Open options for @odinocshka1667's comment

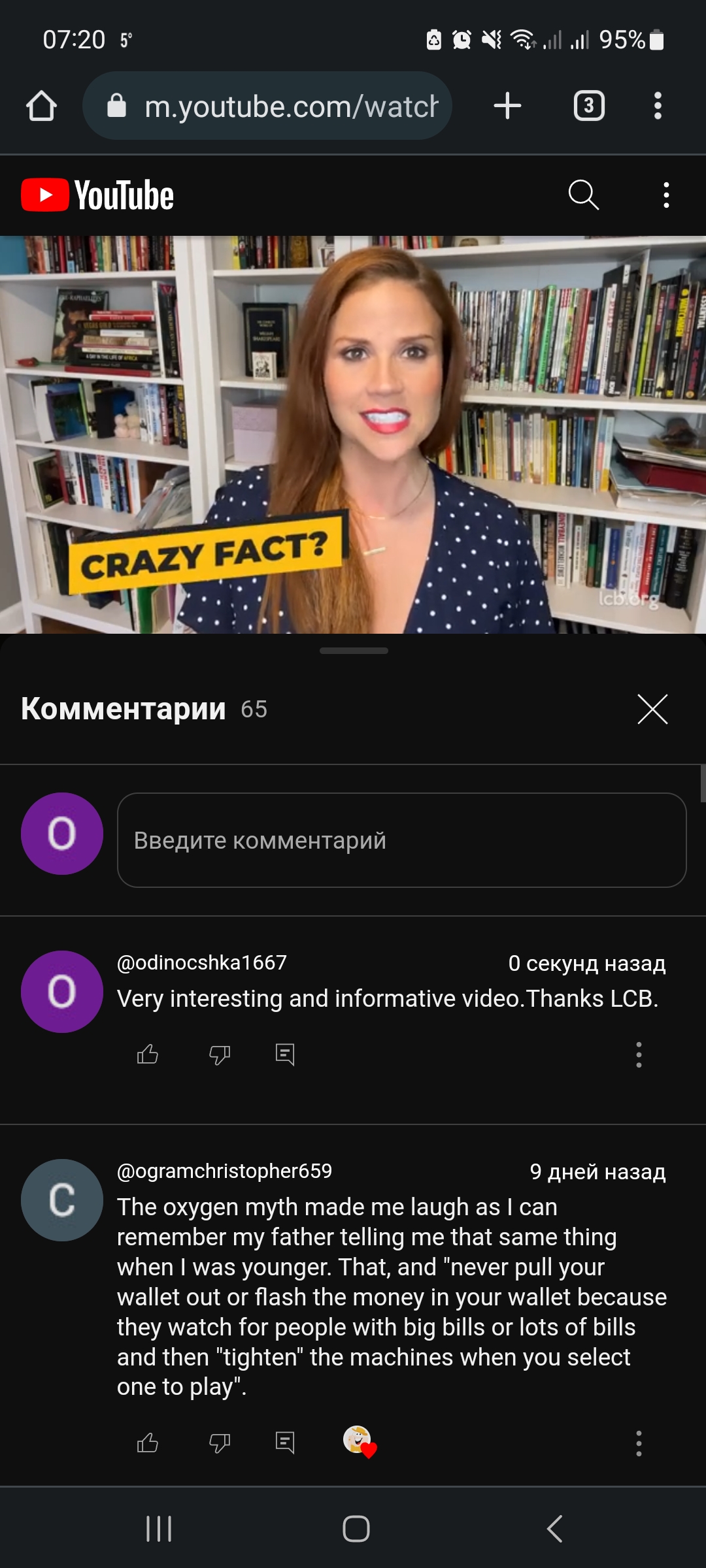(639, 1054)
